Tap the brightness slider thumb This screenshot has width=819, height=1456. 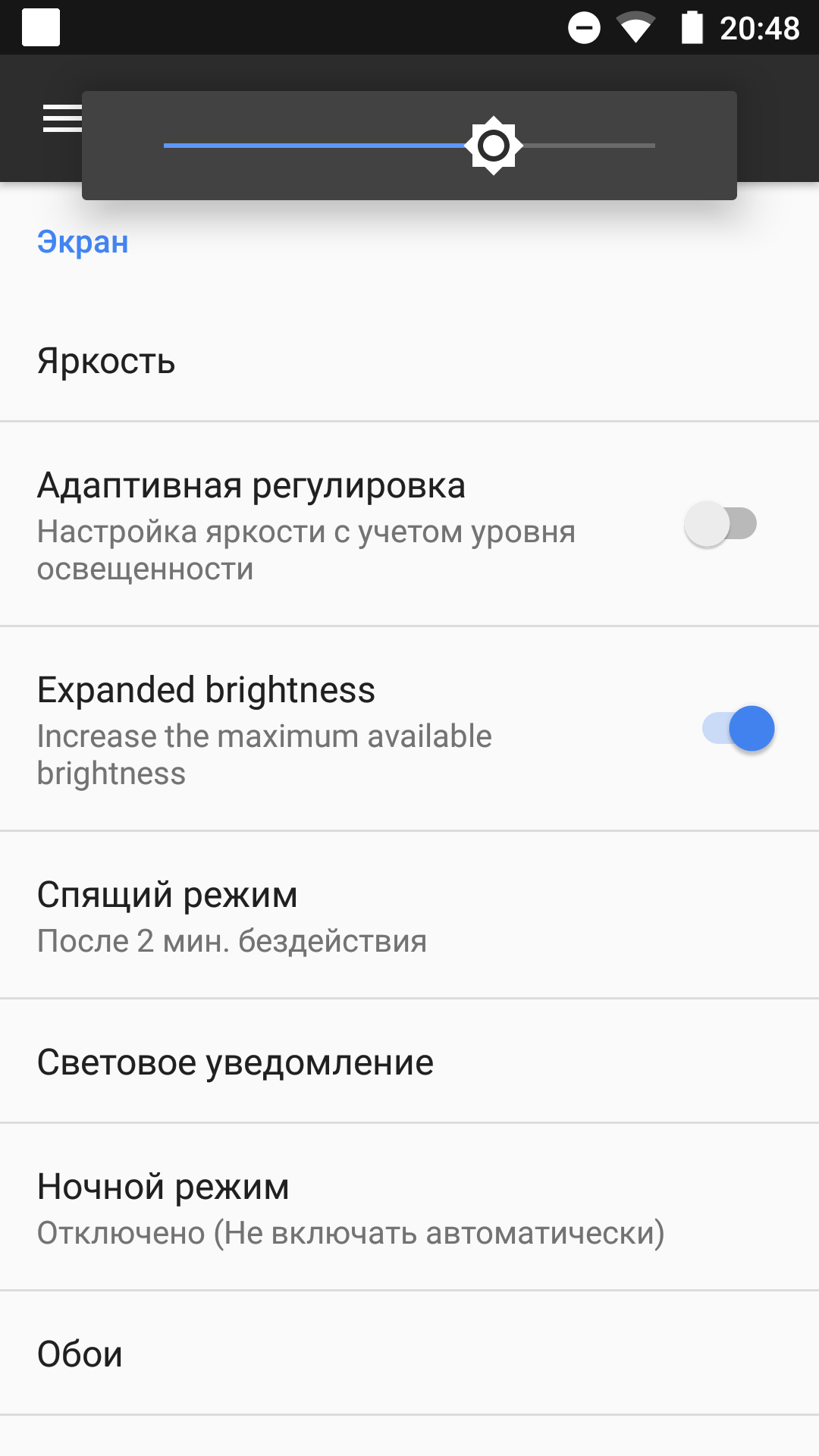coord(494,146)
